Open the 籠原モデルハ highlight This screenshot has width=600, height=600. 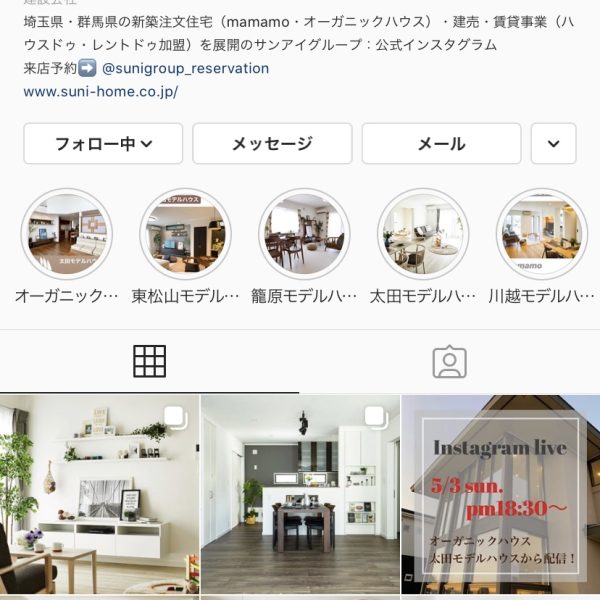(305, 235)
